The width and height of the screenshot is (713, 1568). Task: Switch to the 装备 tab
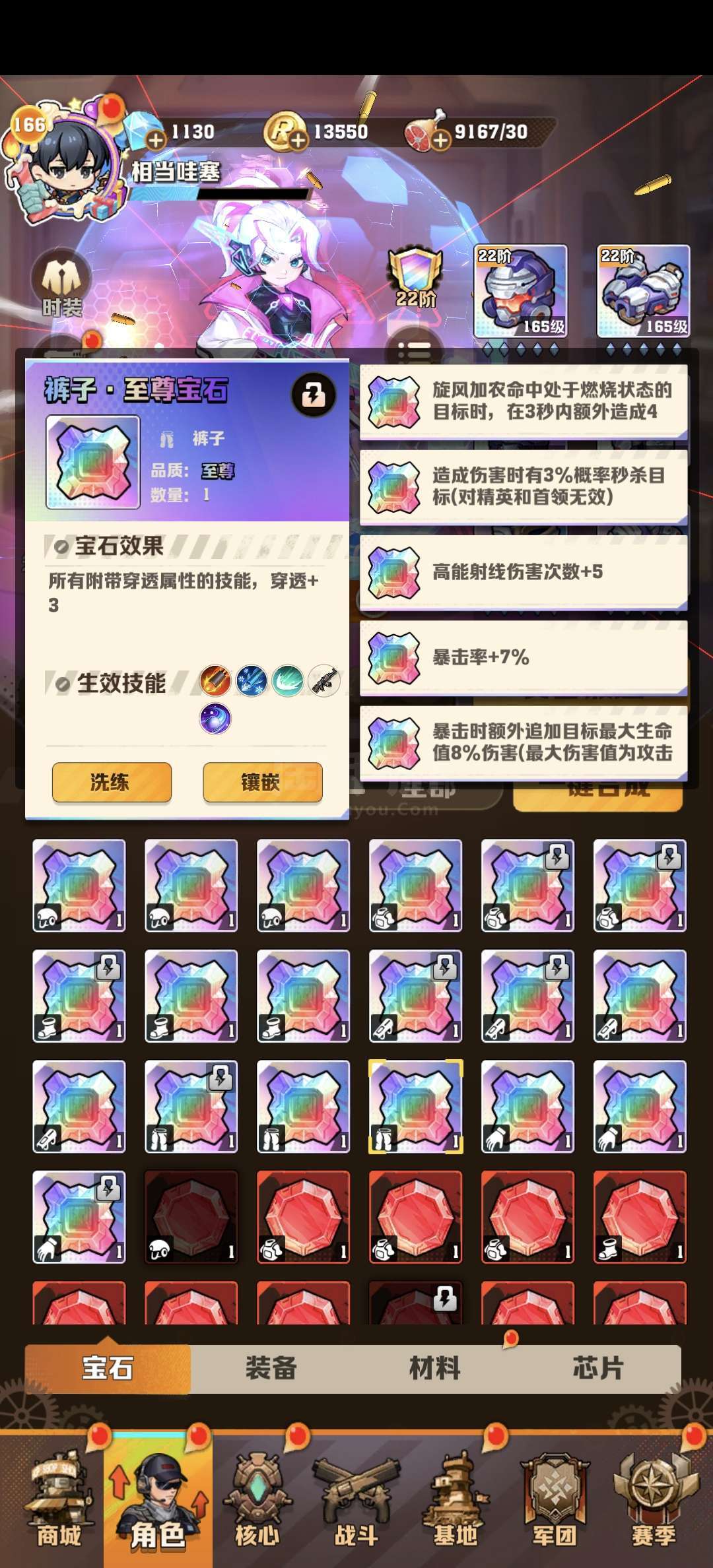(271, 1368)
